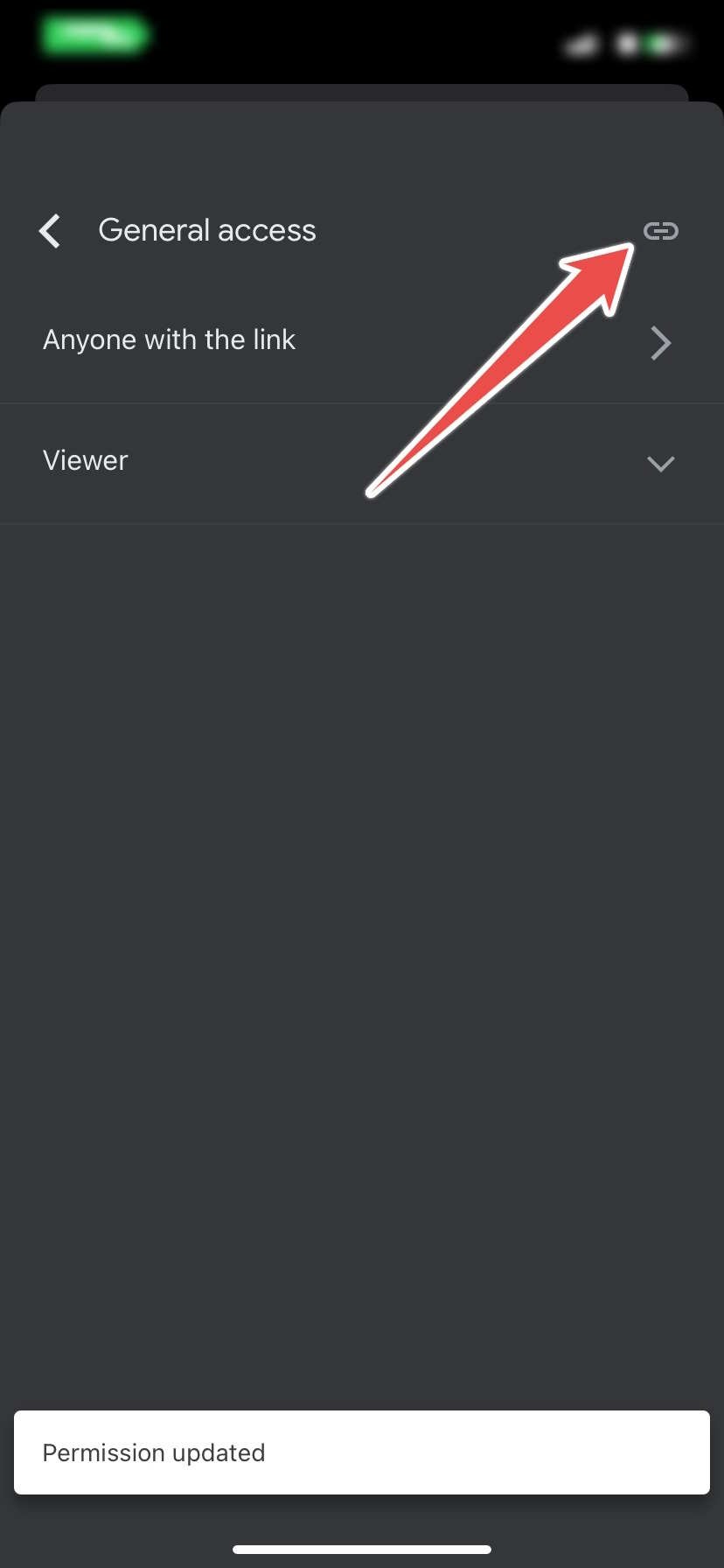
Task: Expand the Viewer role dropdown
Action: click(659, 463)
